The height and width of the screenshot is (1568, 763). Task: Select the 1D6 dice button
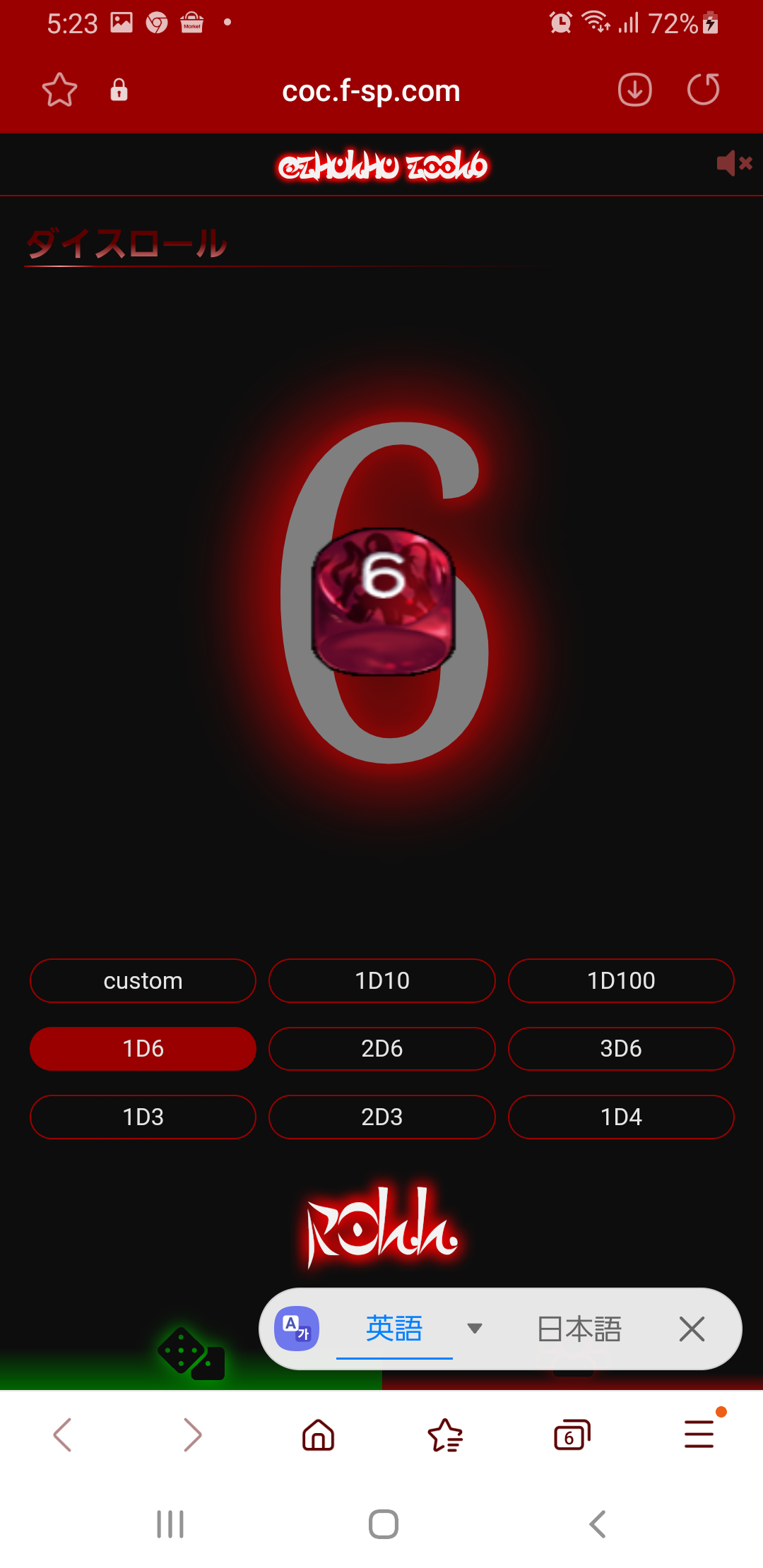(143, 1049)
